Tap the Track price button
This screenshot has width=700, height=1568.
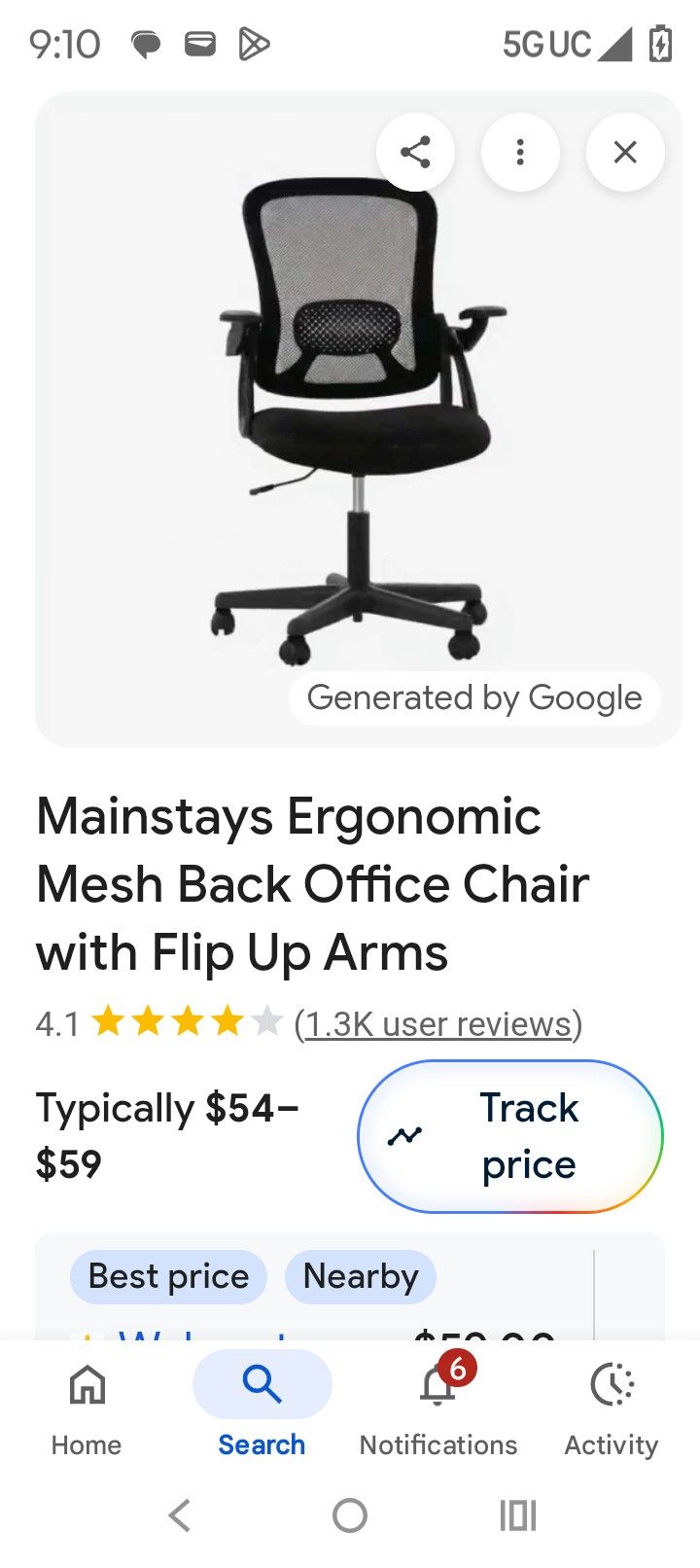pos(510,1136)
